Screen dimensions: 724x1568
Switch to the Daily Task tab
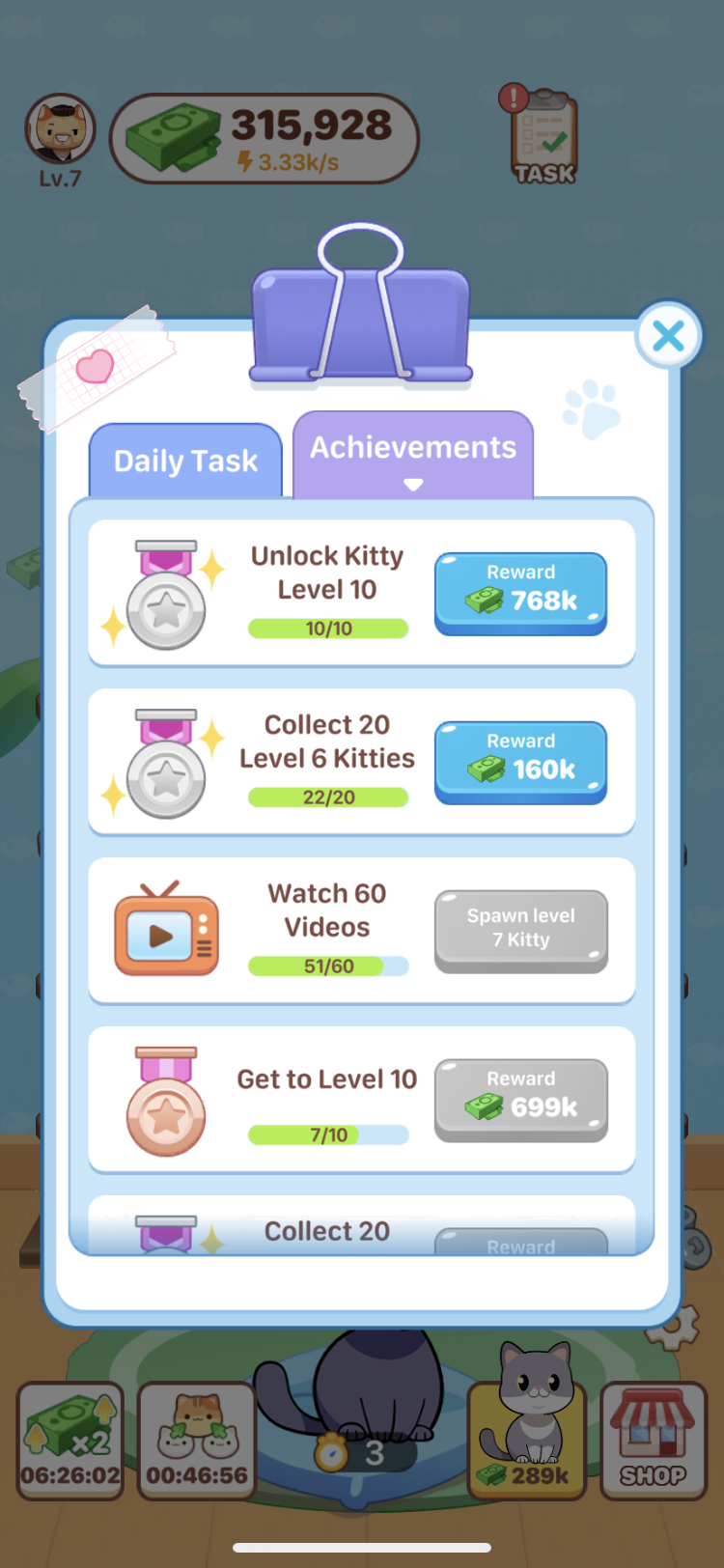coord(185,461)
